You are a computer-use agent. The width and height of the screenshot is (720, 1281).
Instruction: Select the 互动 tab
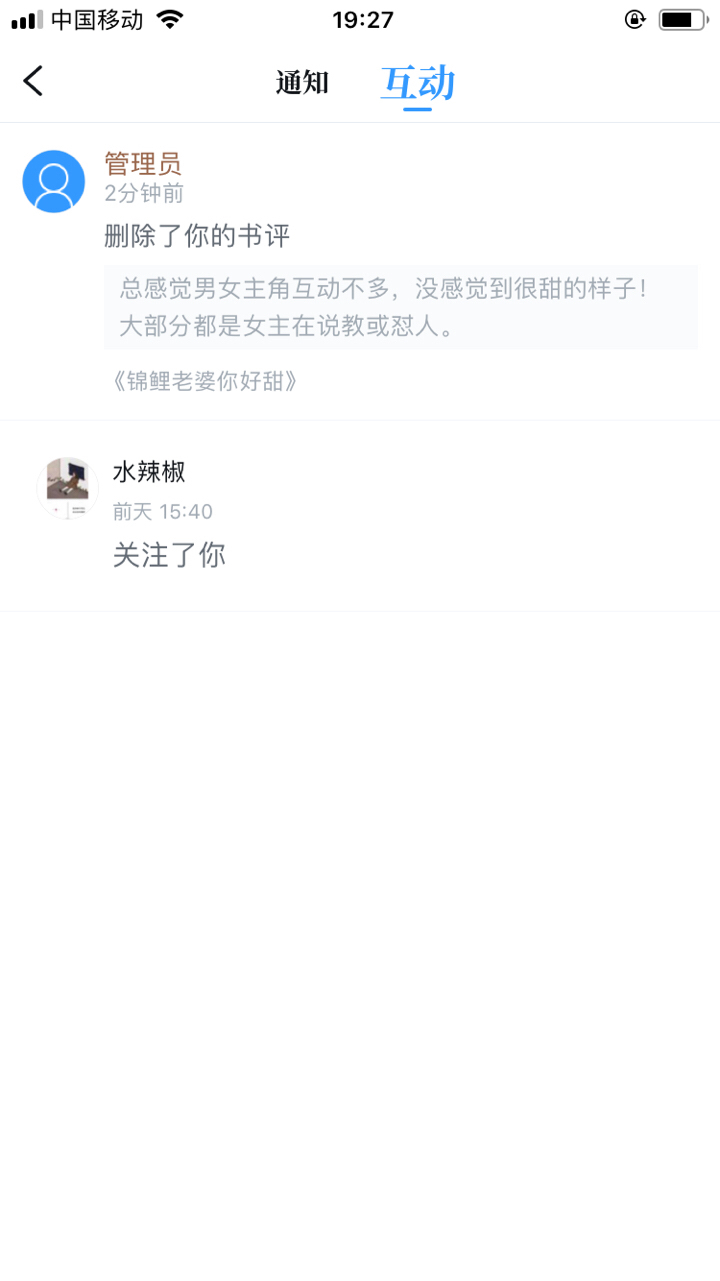point(417,83)
